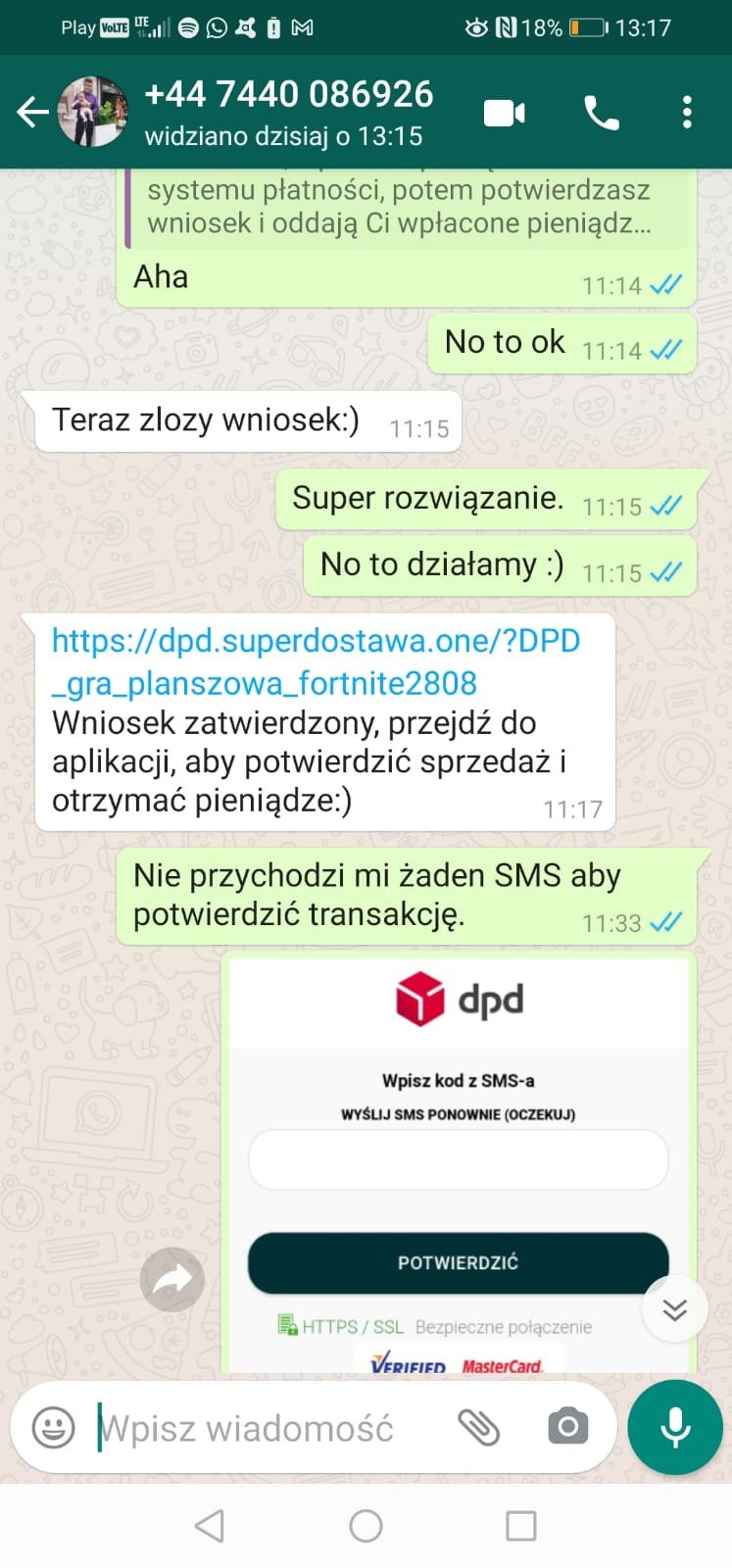The width and height of the screenshot is (732, 1568).
Task: Open the recent apps view
Action: click(520, 1525)
